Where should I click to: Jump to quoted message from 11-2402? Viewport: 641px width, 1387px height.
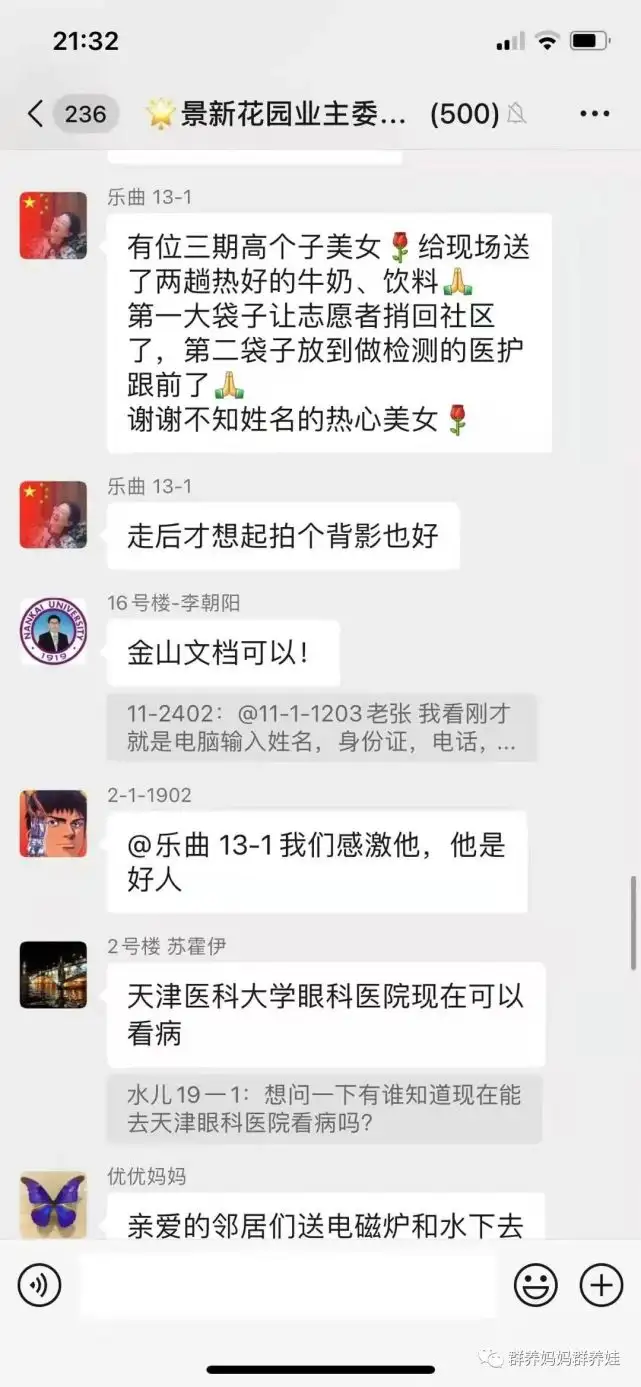[322, 729]
